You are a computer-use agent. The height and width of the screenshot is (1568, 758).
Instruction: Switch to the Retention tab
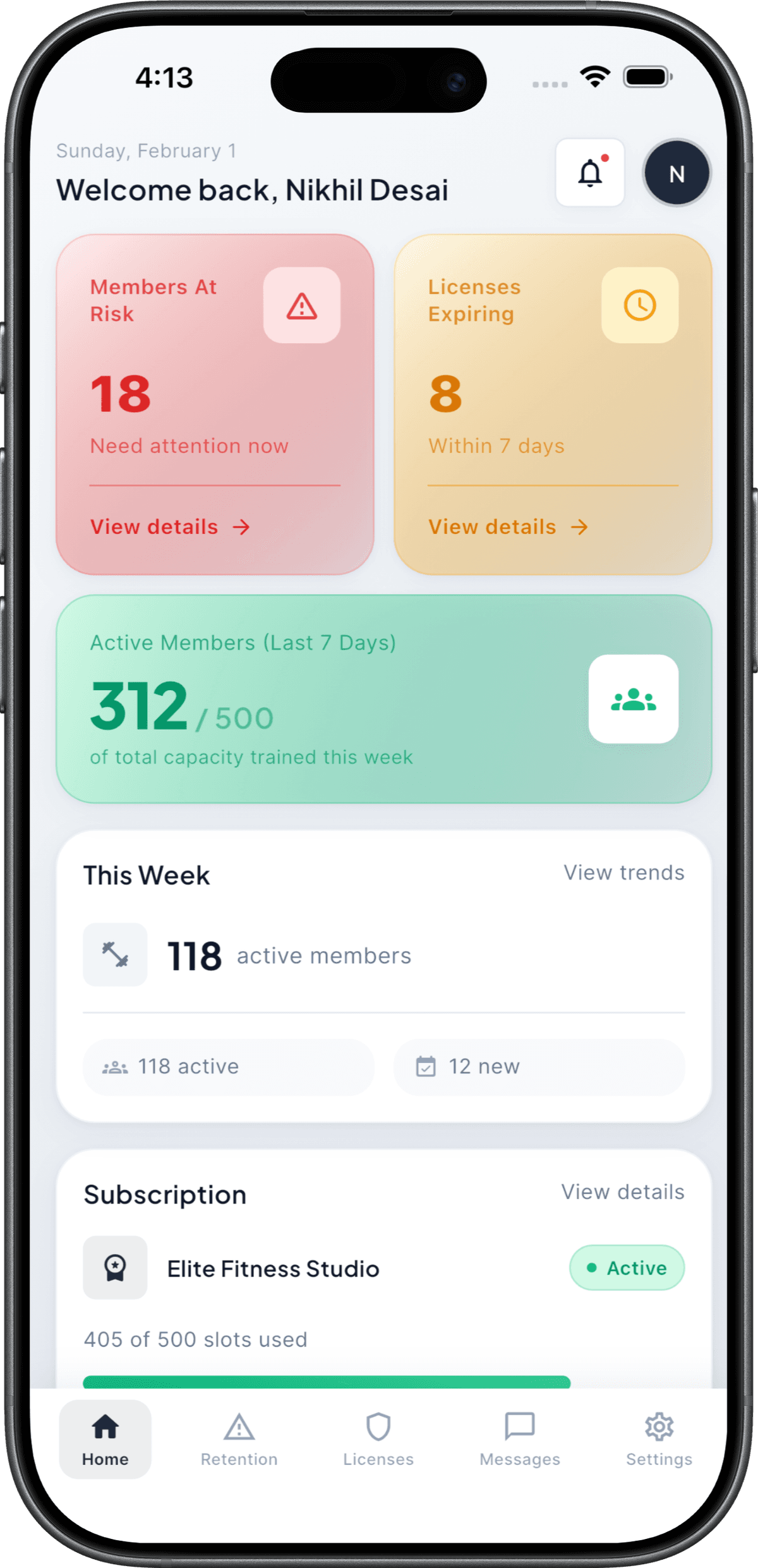click(x=239, y=1438)
